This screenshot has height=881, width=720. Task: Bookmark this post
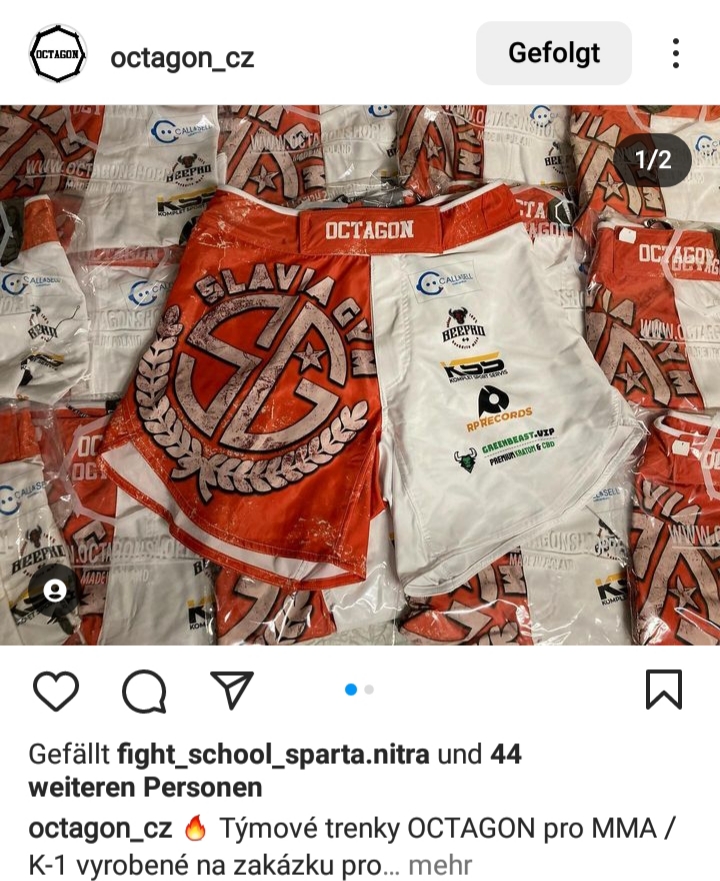click(664, 690)
